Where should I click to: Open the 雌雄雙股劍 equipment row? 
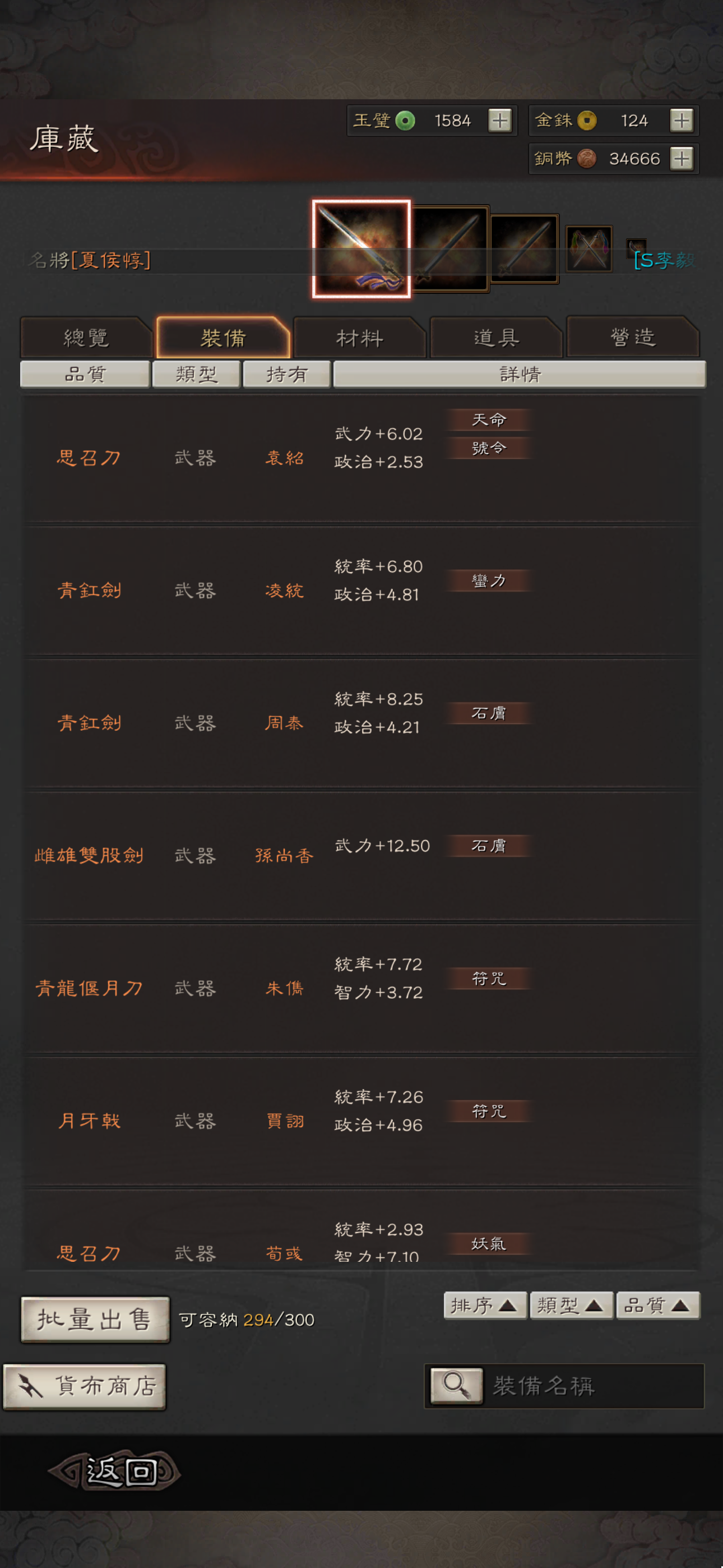(x=89, y=856)
